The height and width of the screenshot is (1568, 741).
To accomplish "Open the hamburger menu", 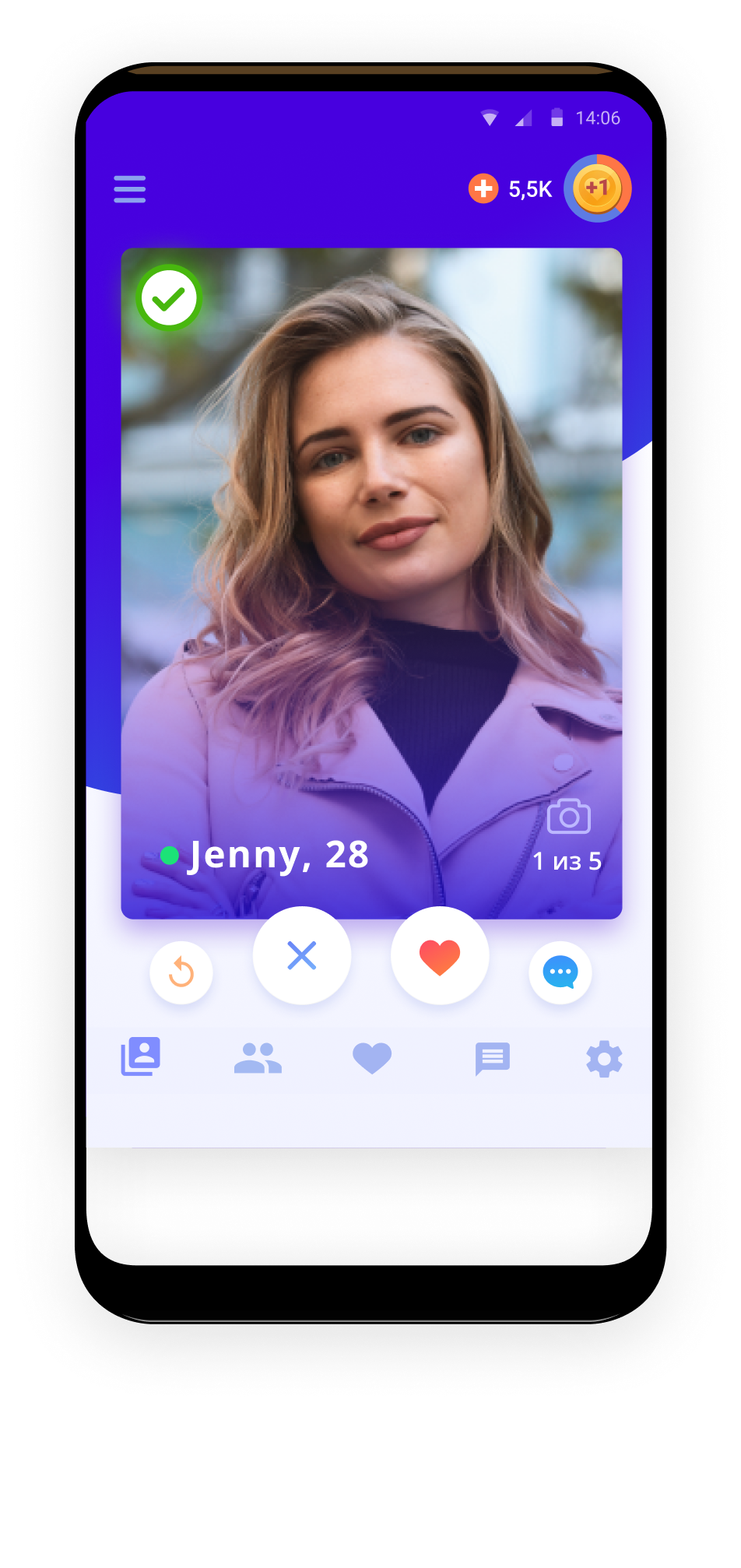I will (x=130, y=189).
